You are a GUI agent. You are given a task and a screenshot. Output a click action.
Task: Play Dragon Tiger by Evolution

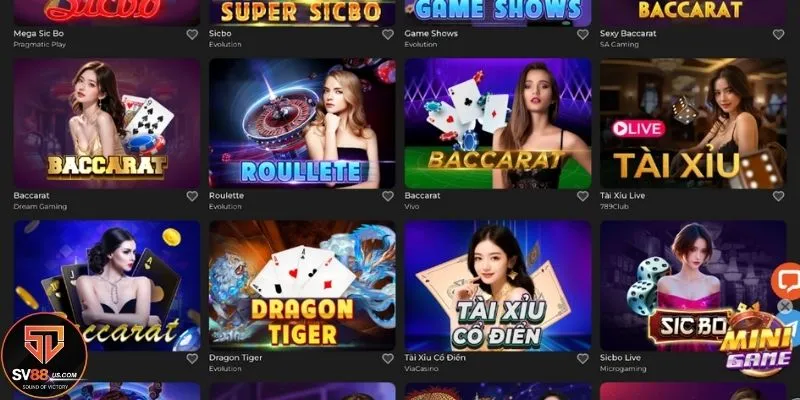[302, 285]
